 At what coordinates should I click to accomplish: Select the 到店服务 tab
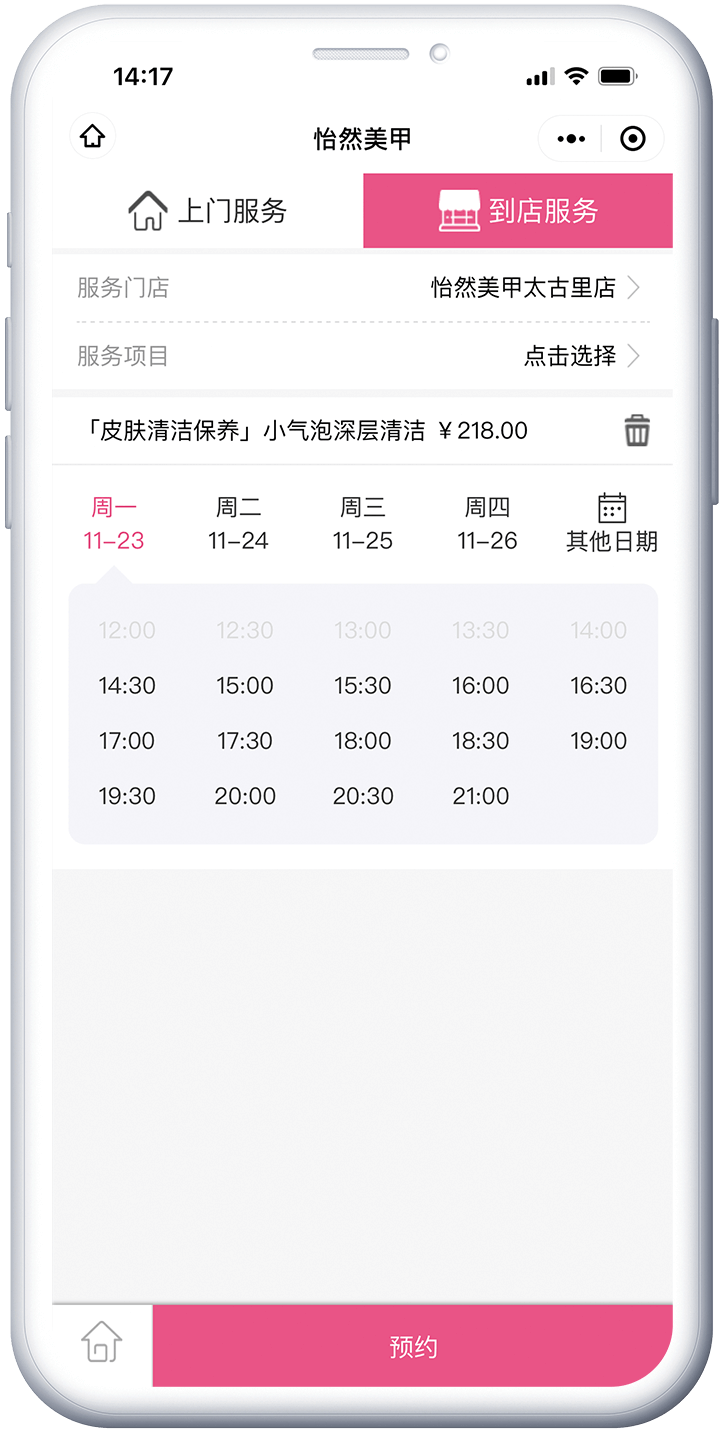[x=518, y=211]
